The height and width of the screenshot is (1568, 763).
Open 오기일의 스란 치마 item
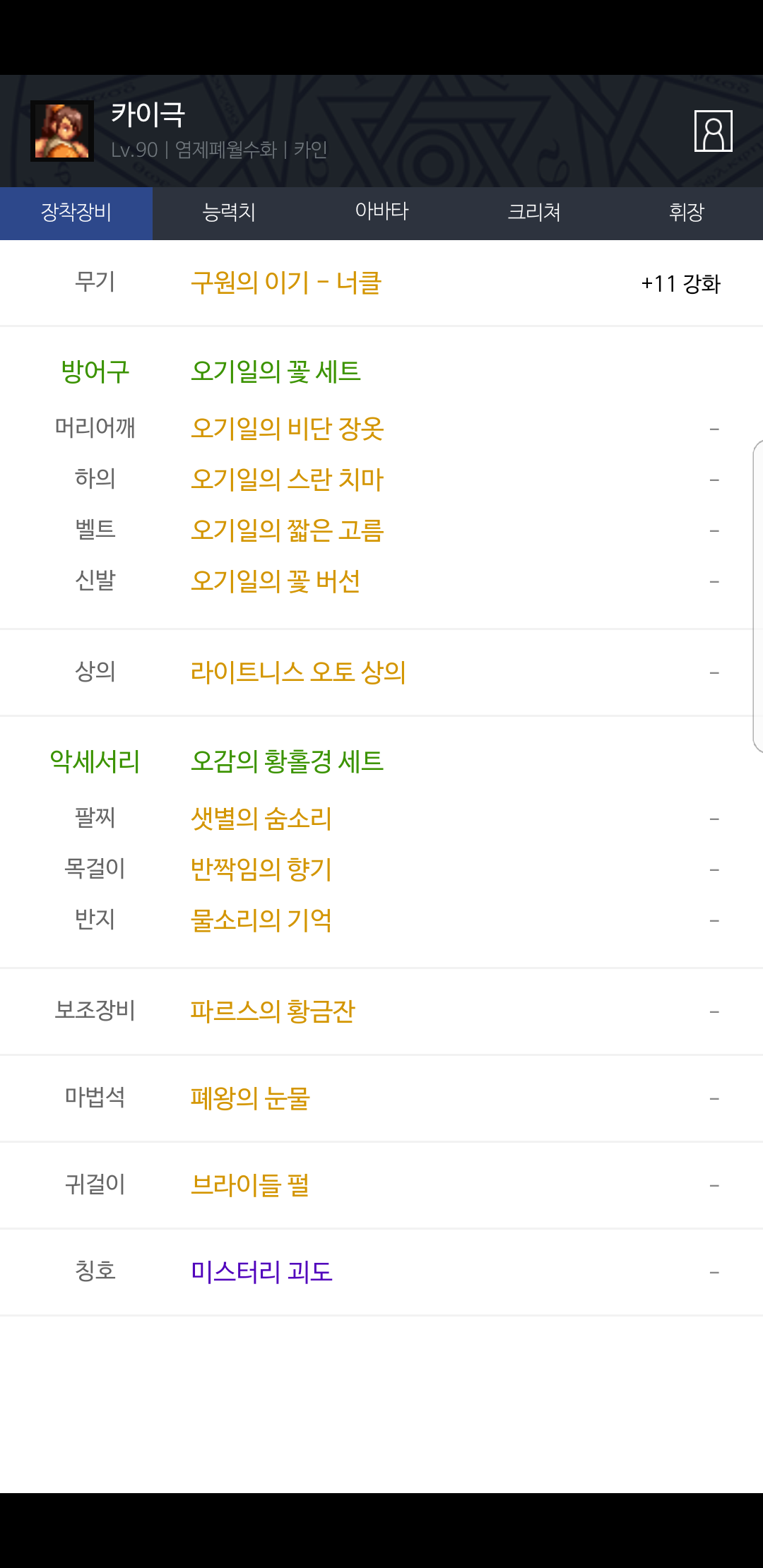click(287, 480)
